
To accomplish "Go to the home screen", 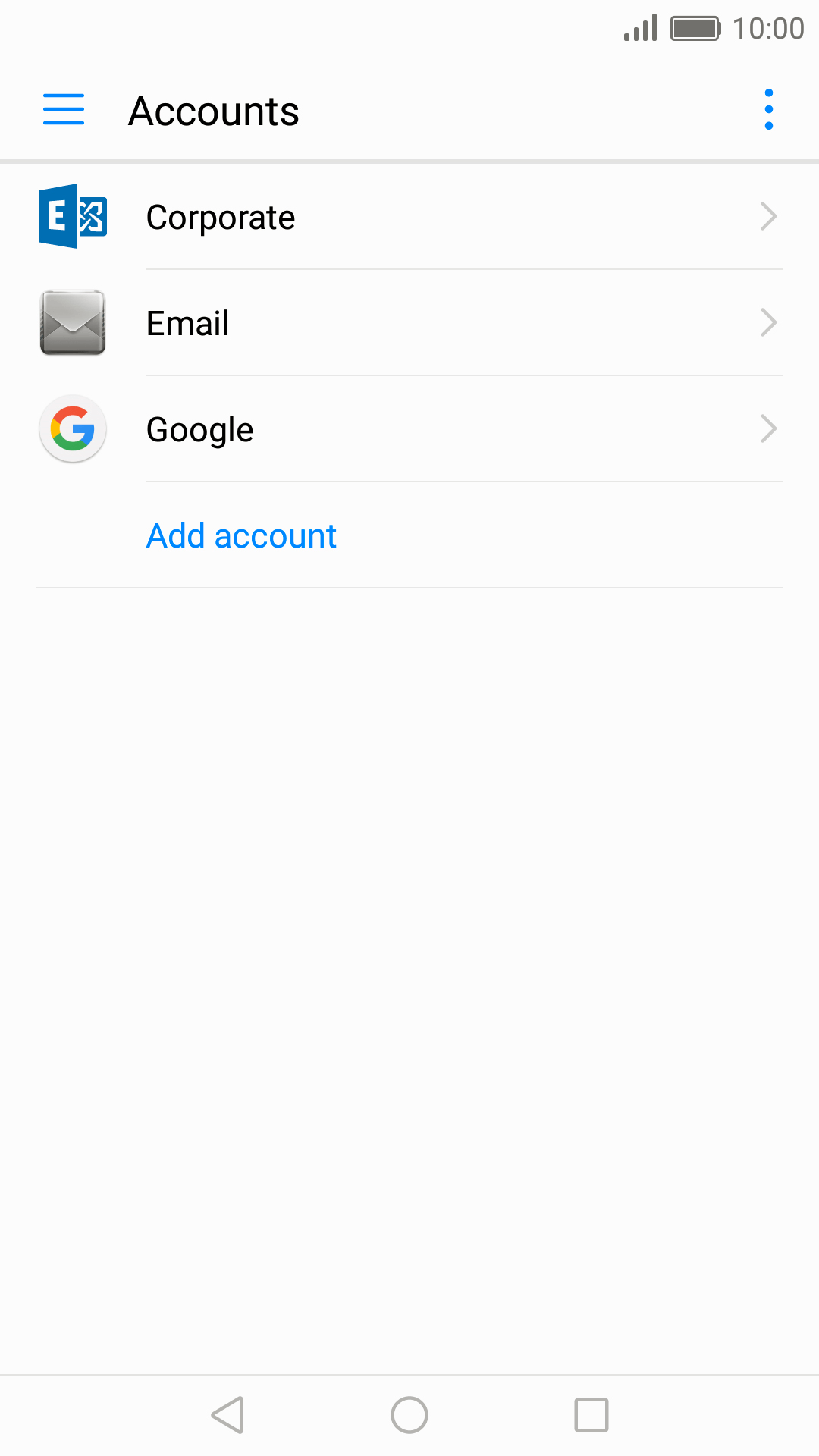I will pyautogui.click(x=409, y=1415).
